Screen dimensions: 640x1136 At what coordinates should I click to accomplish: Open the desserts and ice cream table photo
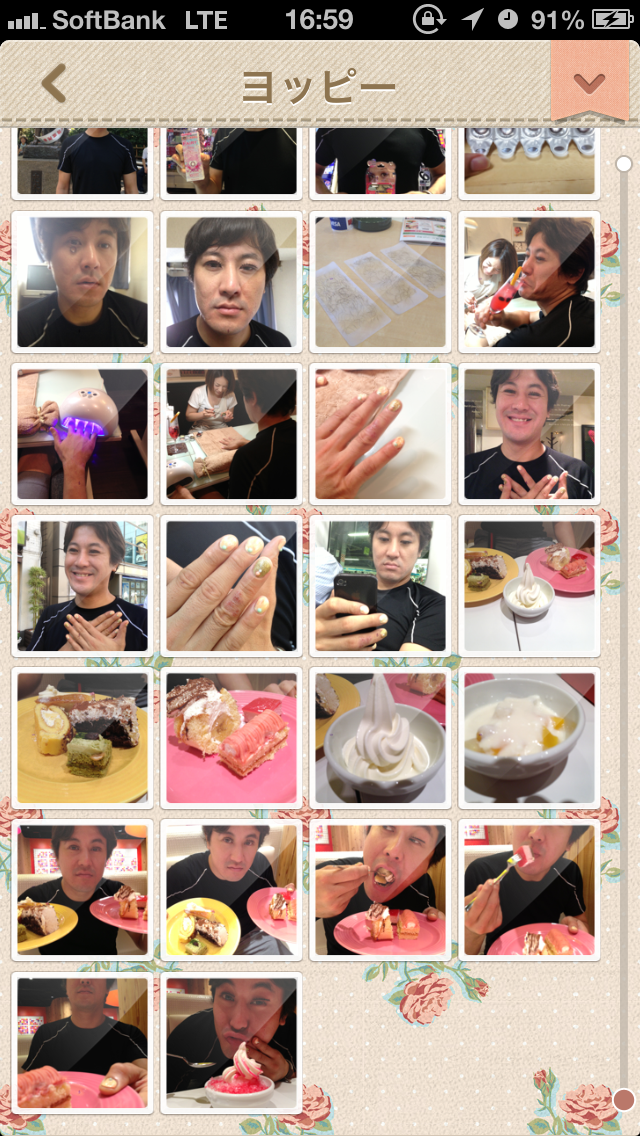529,586
